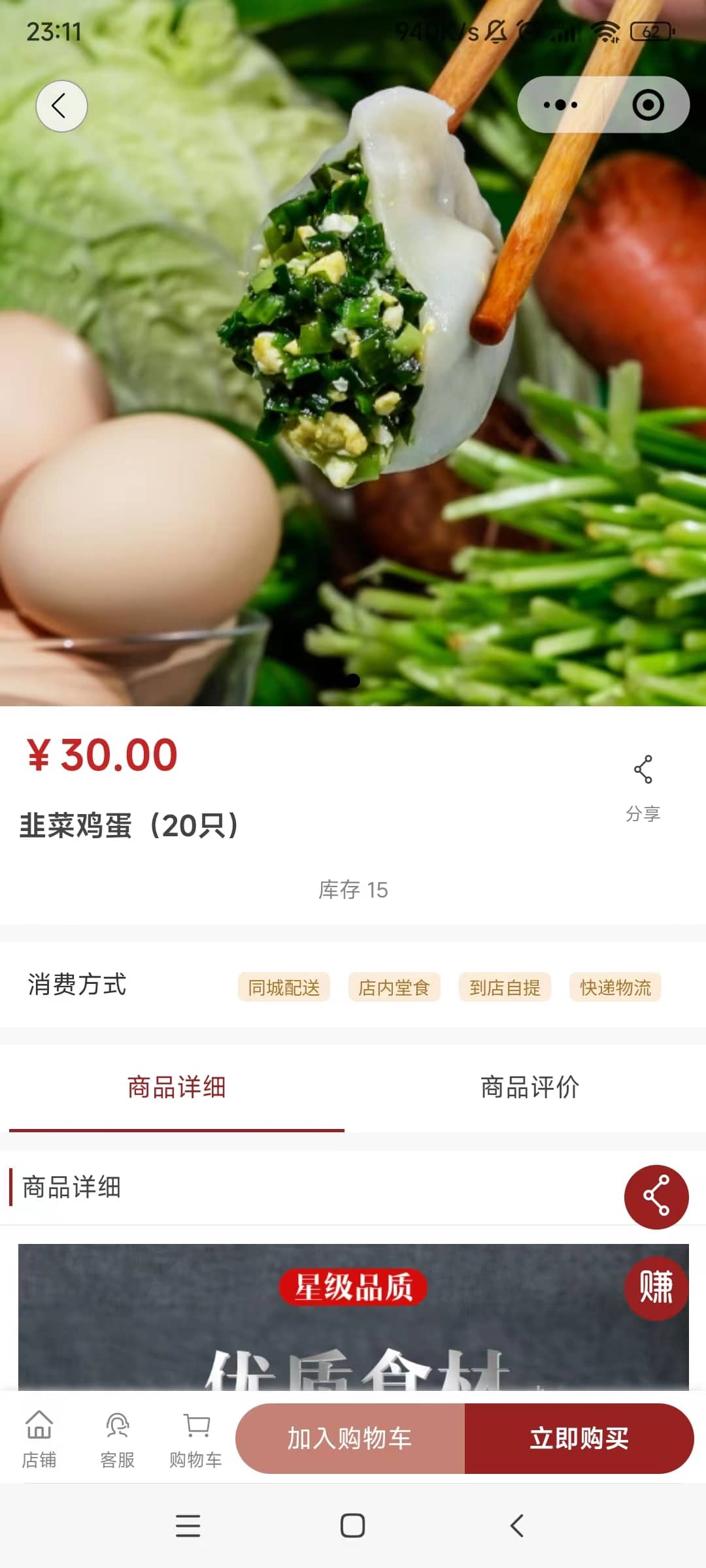Open the mini program three-dot menu
The image size is (706, 1568).
[560, 105]
